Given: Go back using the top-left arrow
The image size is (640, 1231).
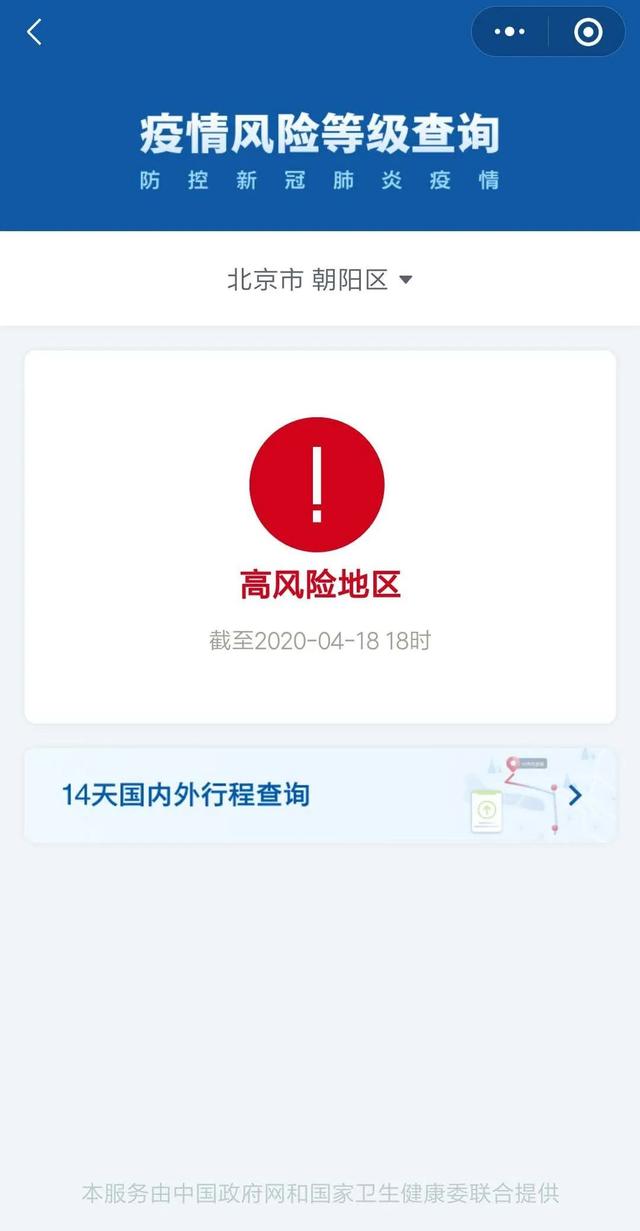Looking at the screenshot, I should click(x=35, y=32).
